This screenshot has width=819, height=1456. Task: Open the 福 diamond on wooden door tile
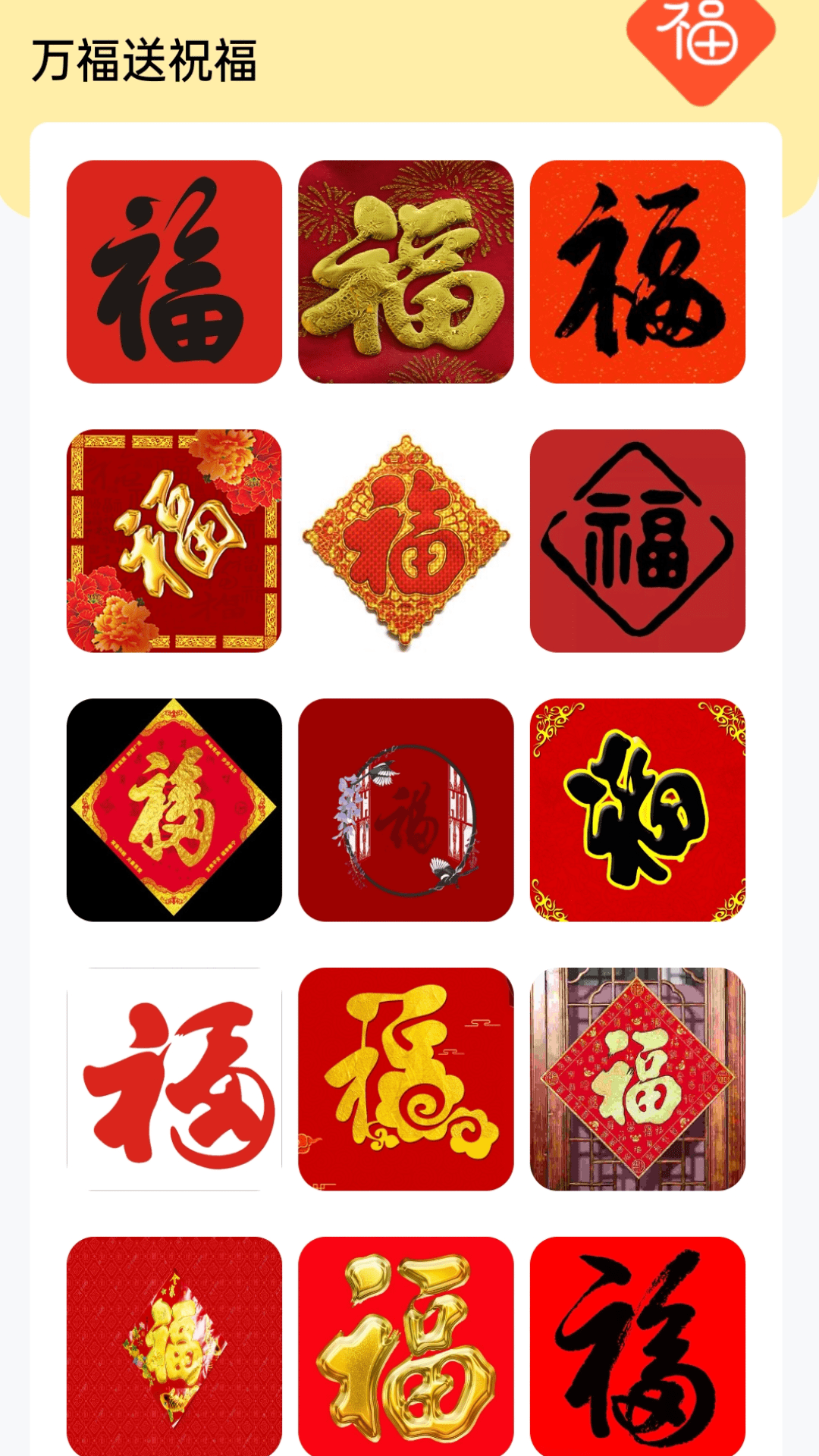coord(638,1079)
